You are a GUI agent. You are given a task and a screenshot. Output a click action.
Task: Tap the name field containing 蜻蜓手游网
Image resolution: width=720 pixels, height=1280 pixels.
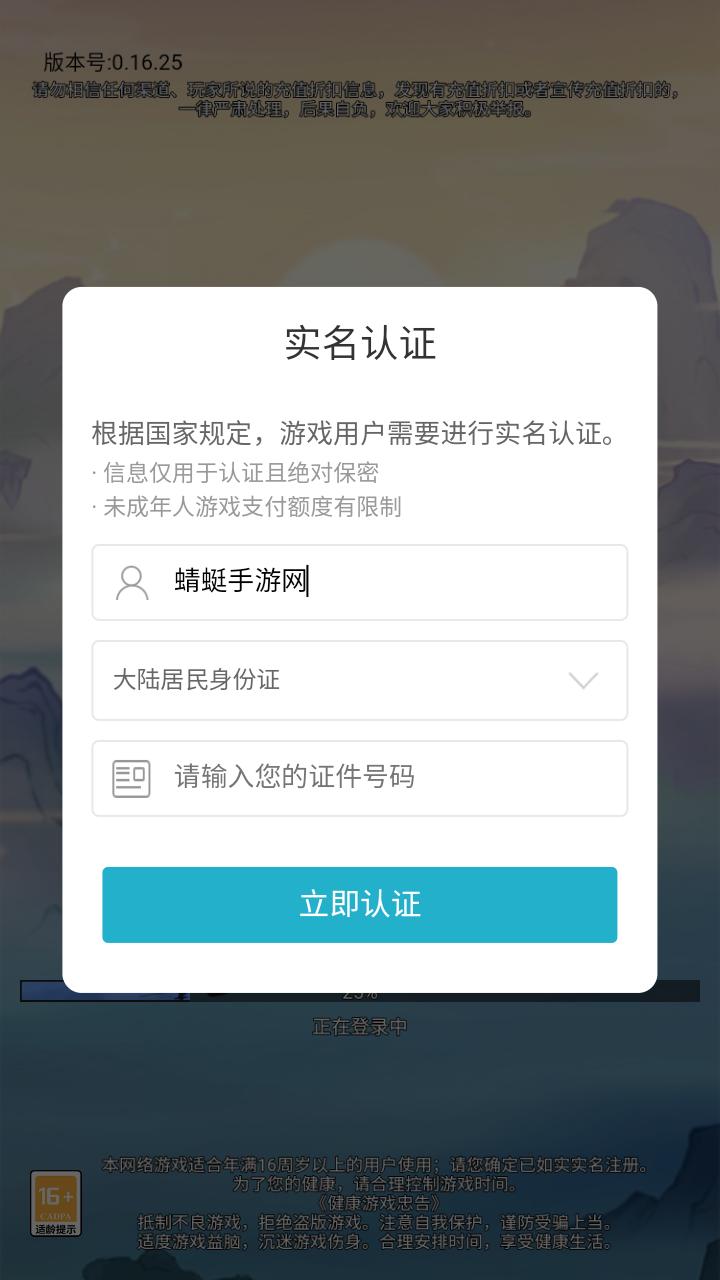(x=390, y=582)
